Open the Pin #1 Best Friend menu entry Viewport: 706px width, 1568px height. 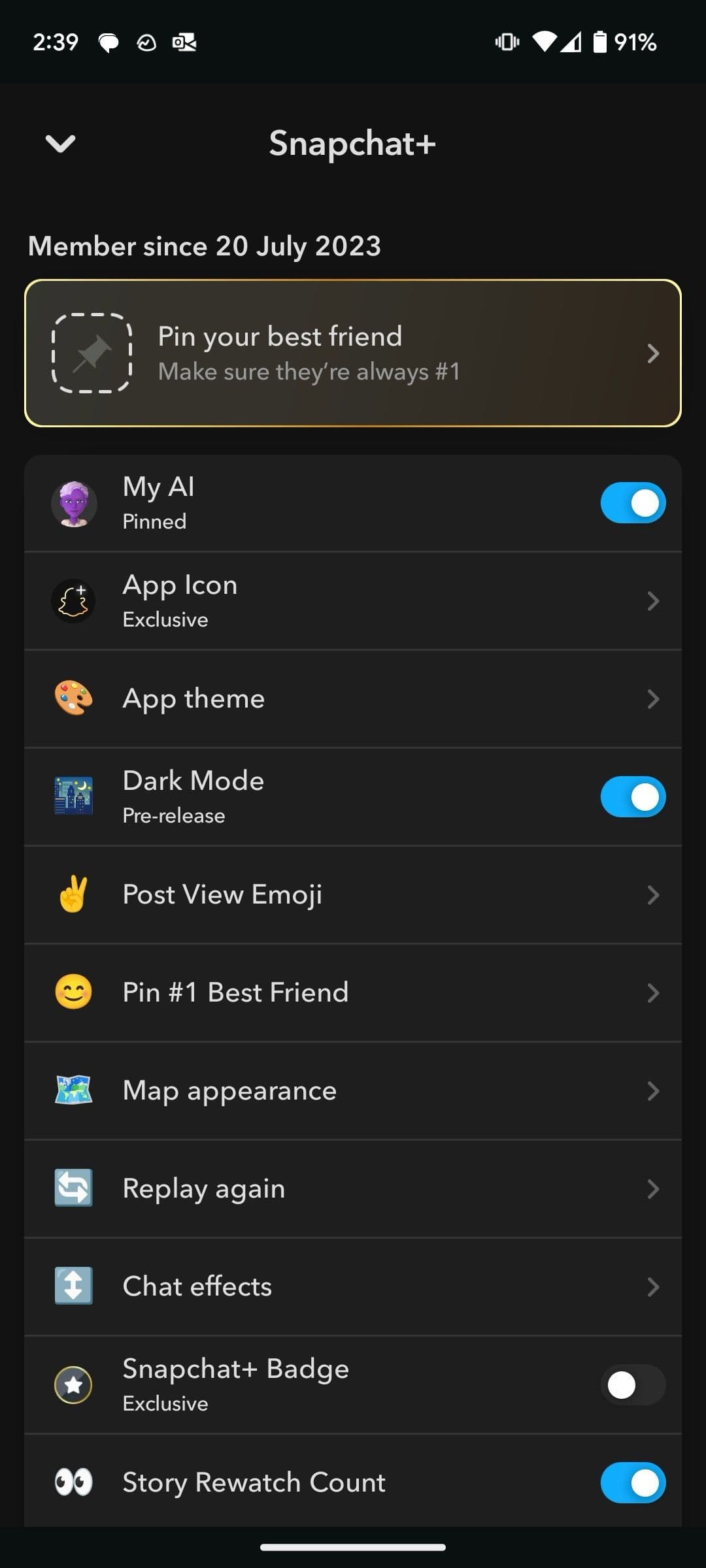coord(353,992)
